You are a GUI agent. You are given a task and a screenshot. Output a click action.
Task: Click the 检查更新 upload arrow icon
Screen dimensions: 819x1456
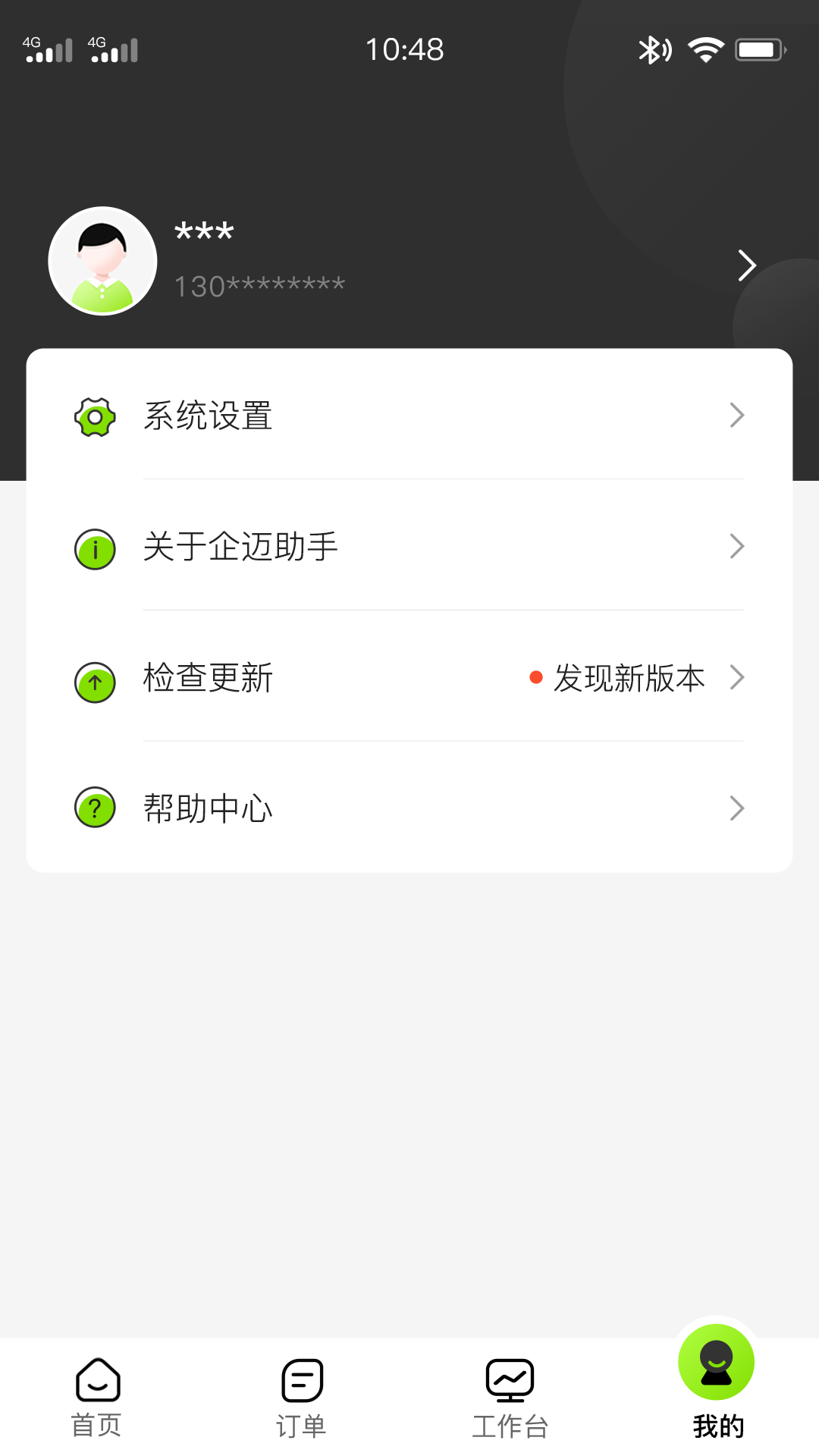point(94,682)
